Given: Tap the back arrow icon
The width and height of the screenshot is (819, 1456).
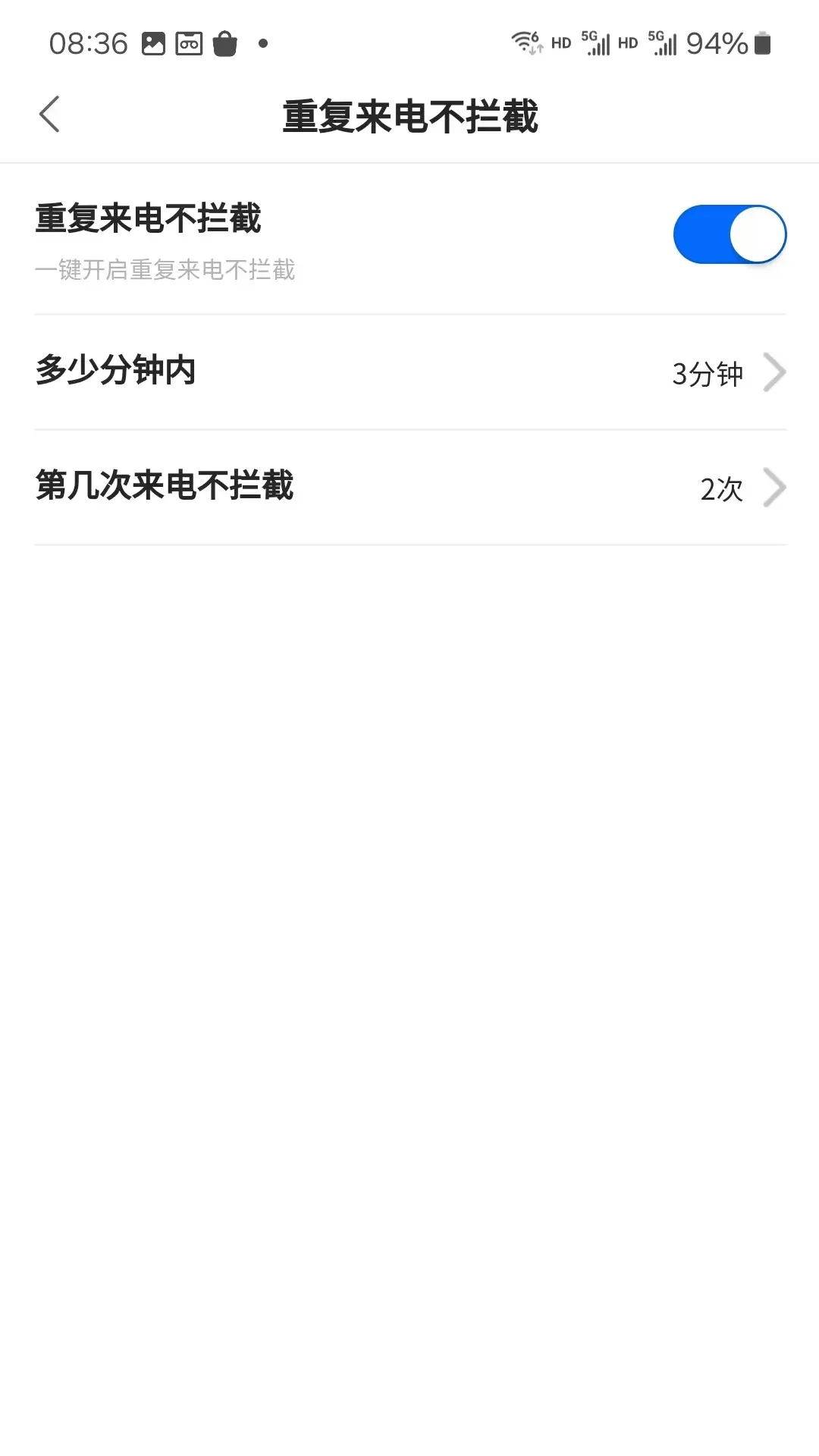Looking at the screenshot, I should pos(49,114).
